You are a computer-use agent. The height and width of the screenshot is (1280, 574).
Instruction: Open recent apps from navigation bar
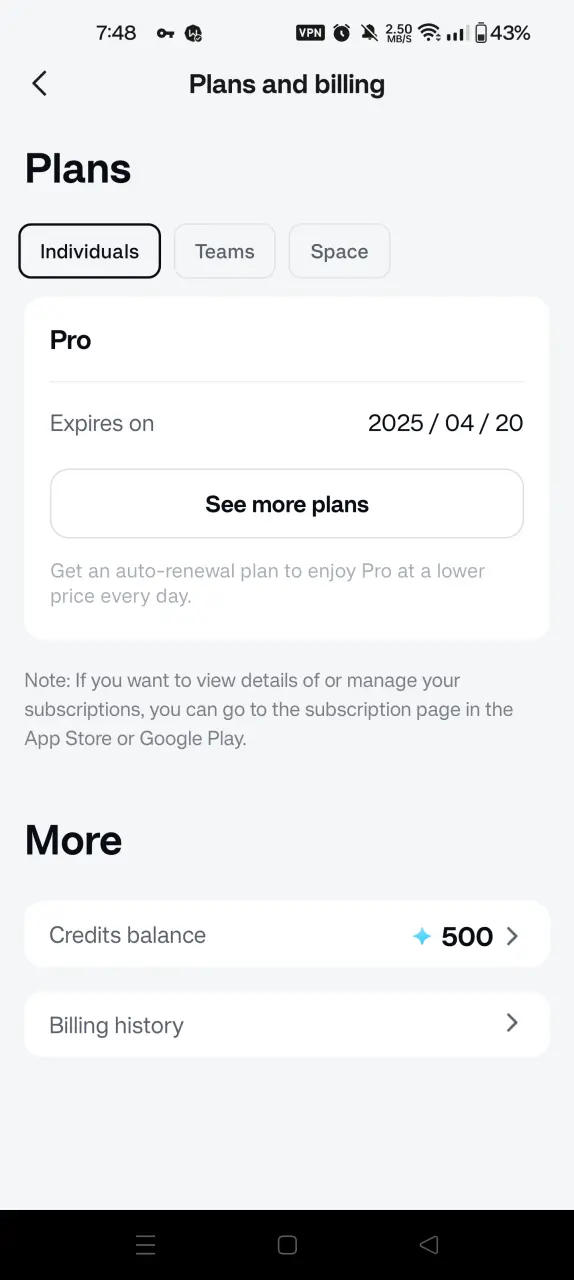tap(145, 1245)
